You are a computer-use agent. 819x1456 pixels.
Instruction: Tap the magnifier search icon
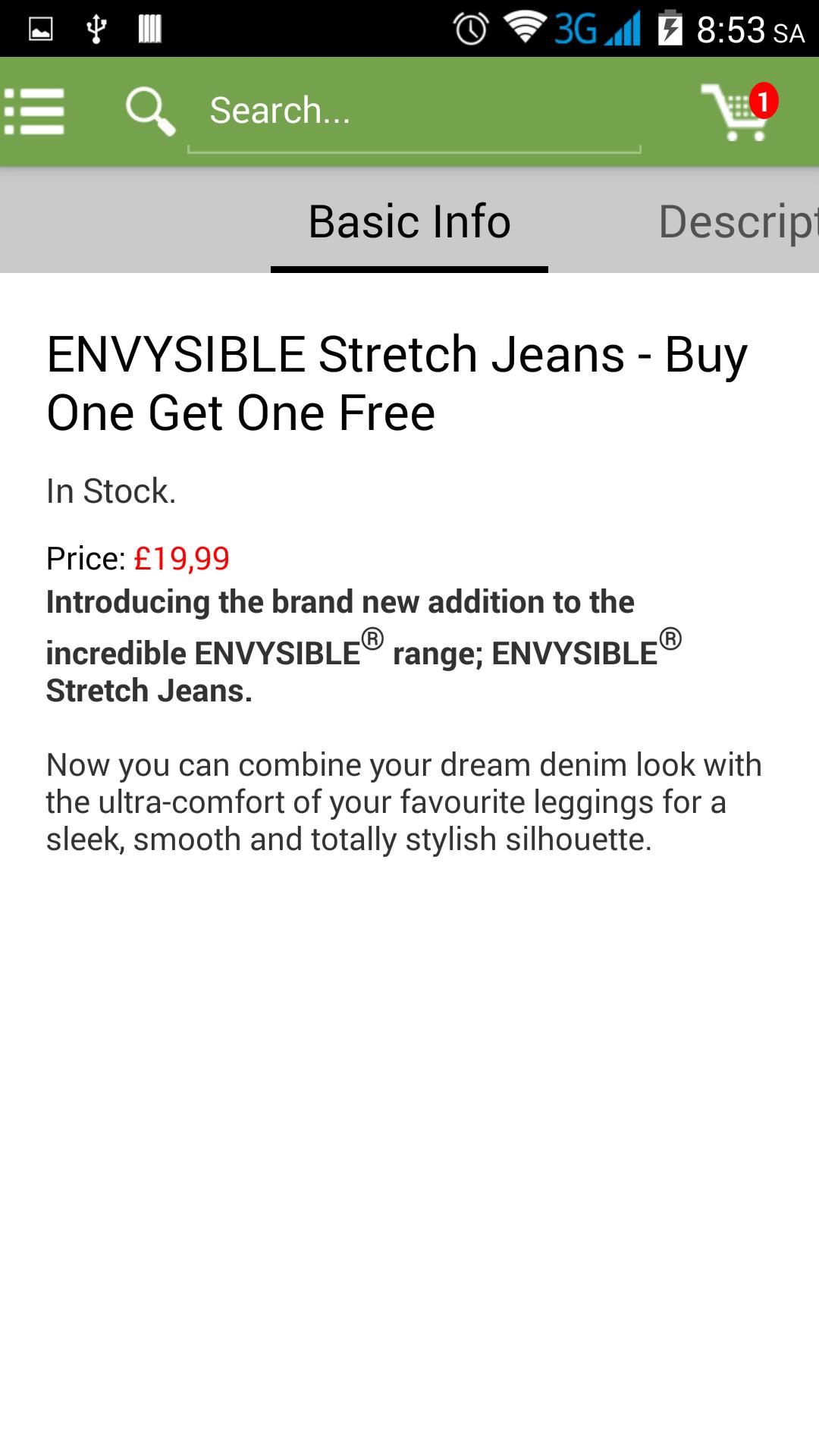pyautogui.click(x=149, y=111)
